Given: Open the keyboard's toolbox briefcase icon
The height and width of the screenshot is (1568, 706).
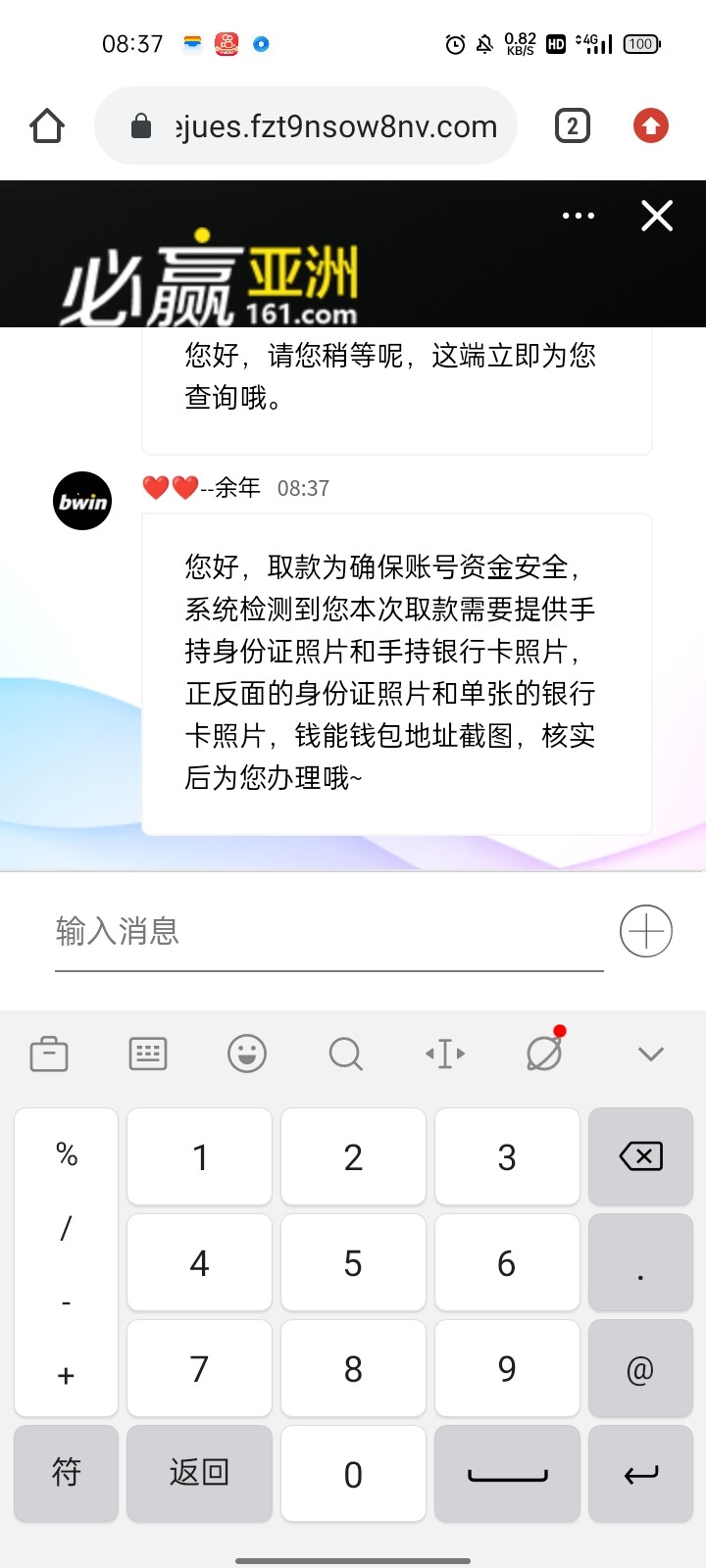Looking at the screenshot, I should [49, 1054].
